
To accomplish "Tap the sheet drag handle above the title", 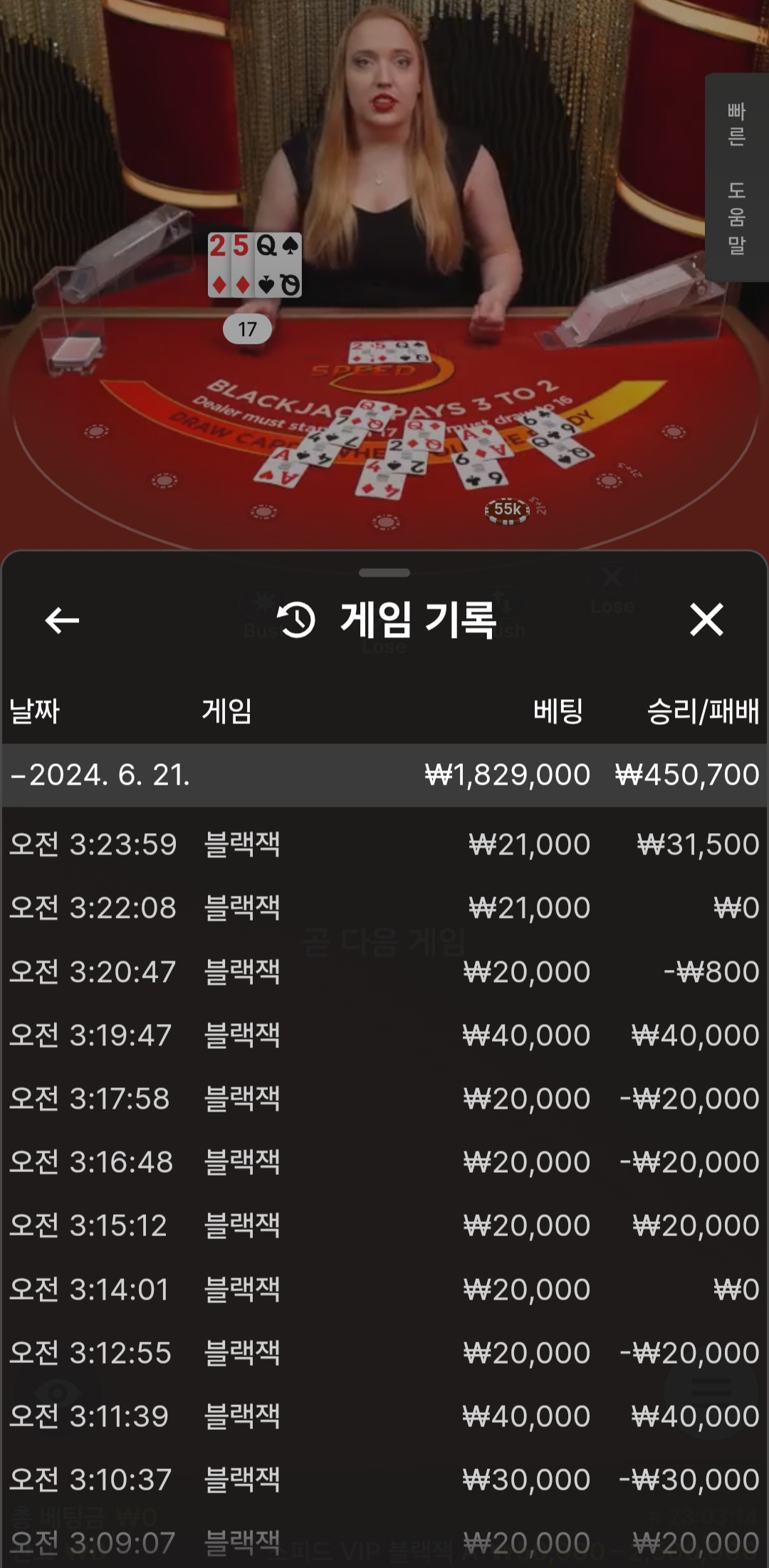I will pos(384,573).
